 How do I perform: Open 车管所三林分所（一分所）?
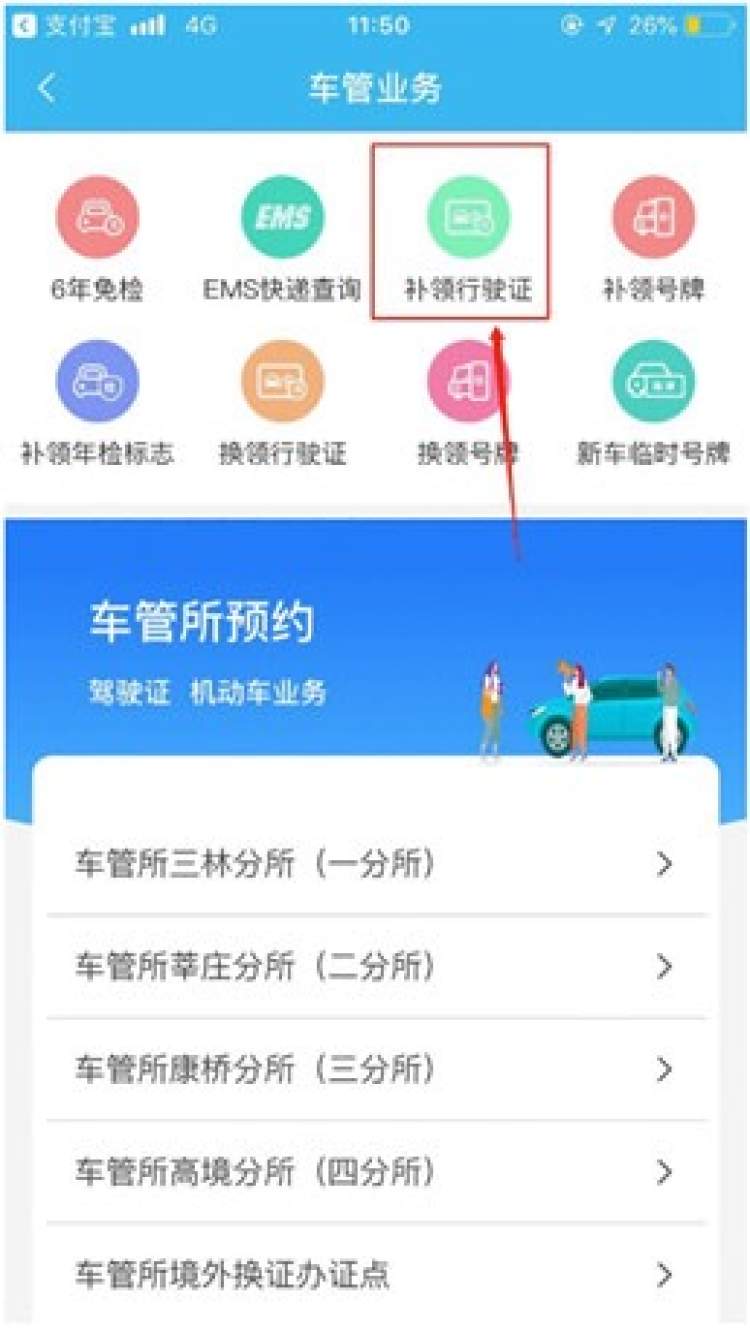point(375,864)
